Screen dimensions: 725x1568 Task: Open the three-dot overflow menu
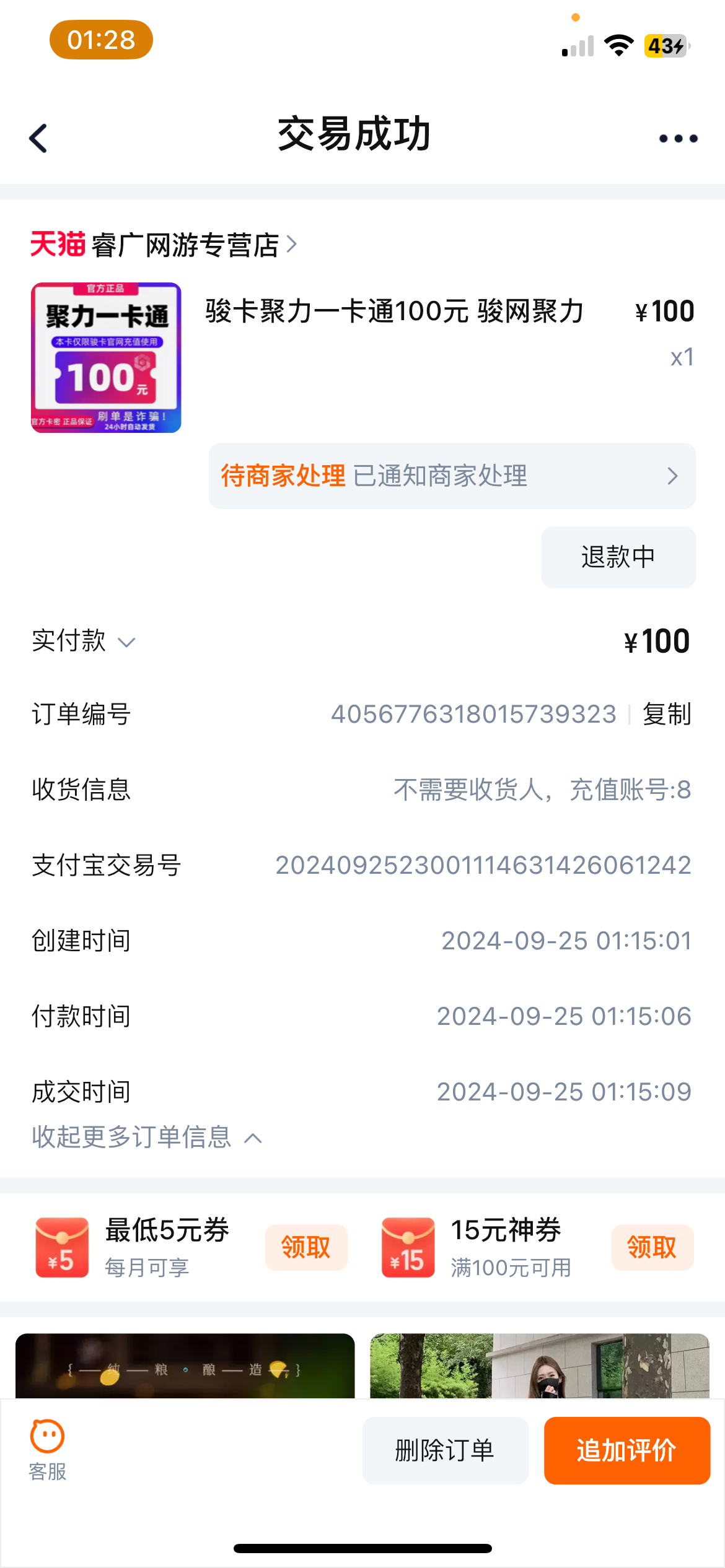[x=678, y=138]
